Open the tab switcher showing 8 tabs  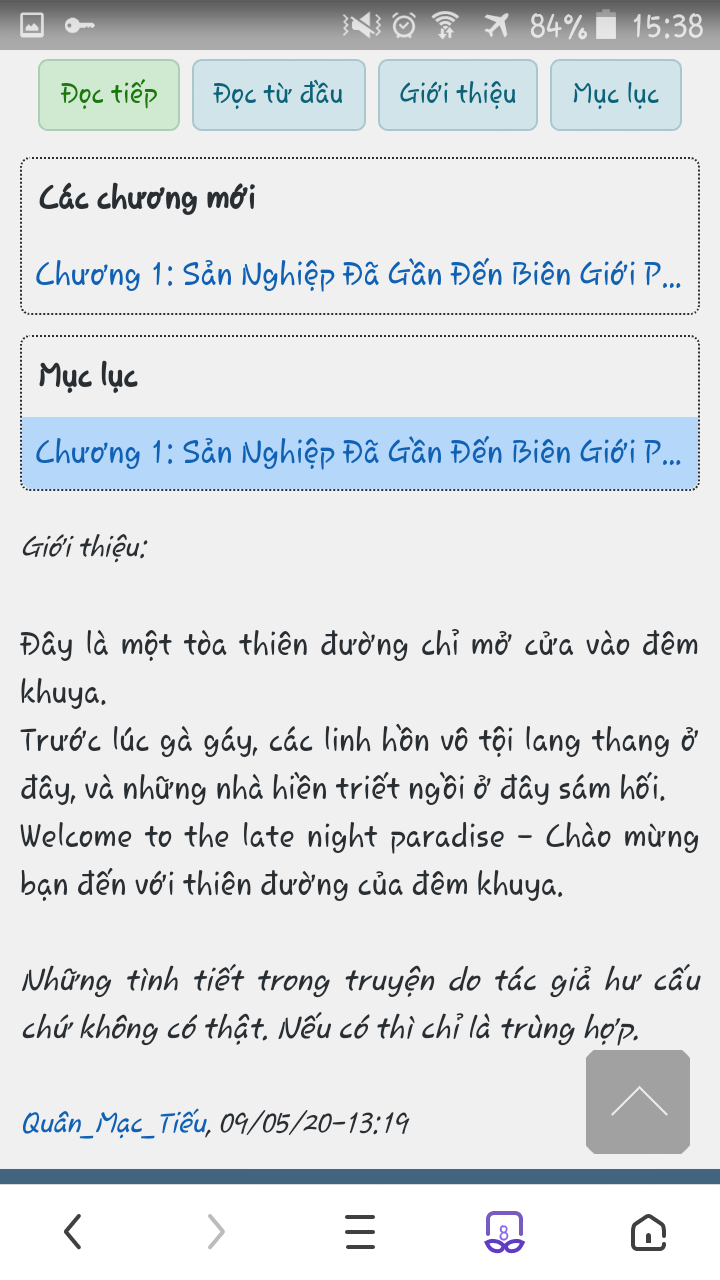coord(504,1231)
